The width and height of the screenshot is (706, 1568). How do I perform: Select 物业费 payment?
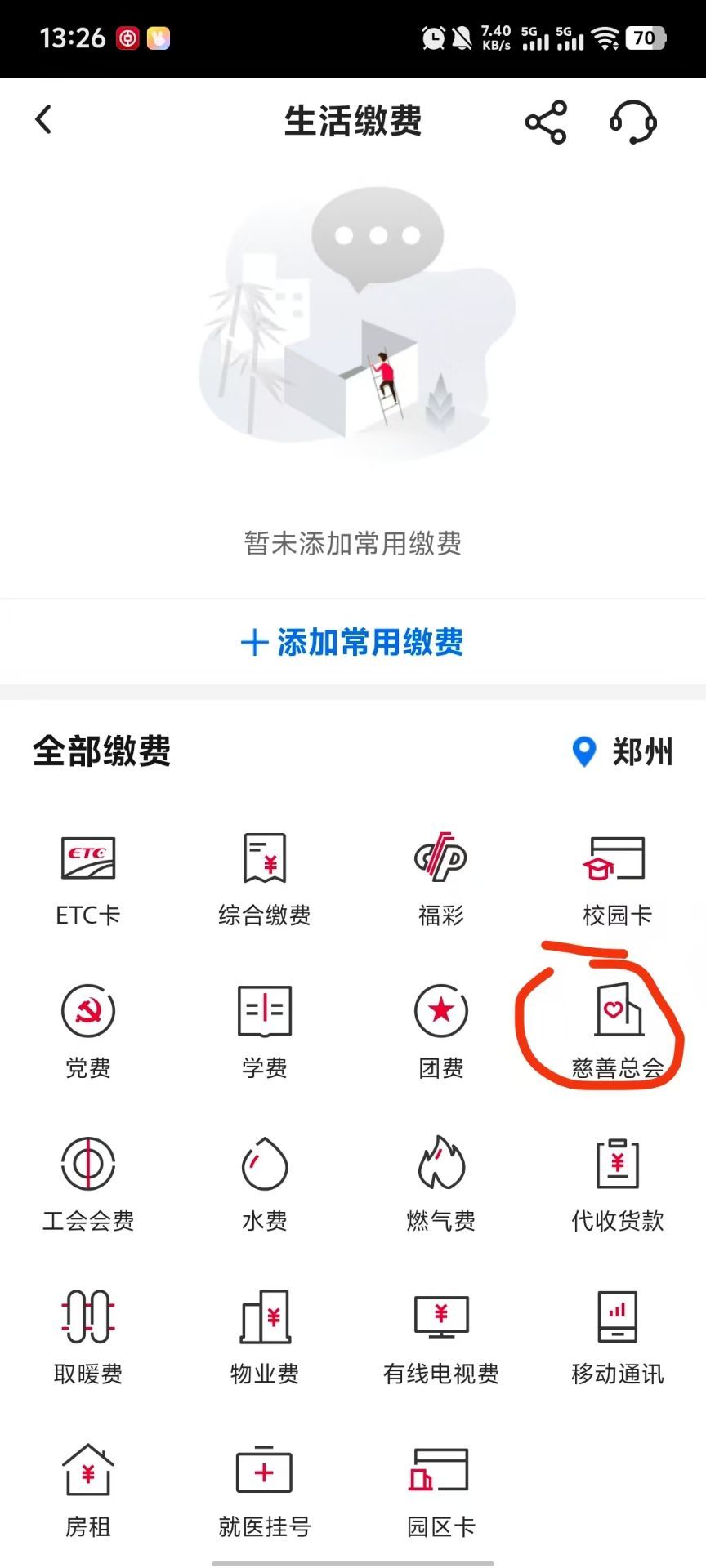[x=265, y=1337]
